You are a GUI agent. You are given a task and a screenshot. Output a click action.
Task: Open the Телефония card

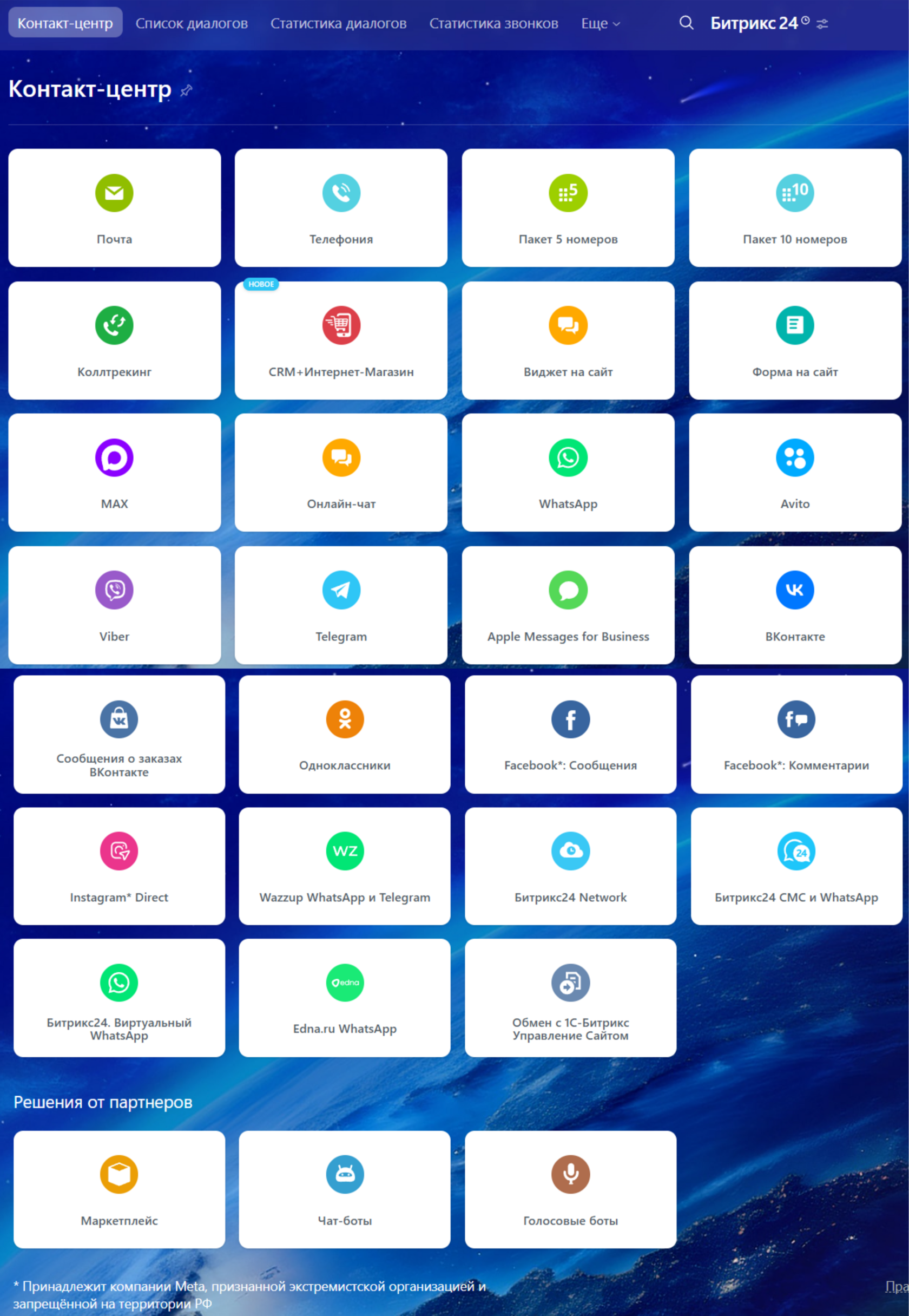(340, 208)
